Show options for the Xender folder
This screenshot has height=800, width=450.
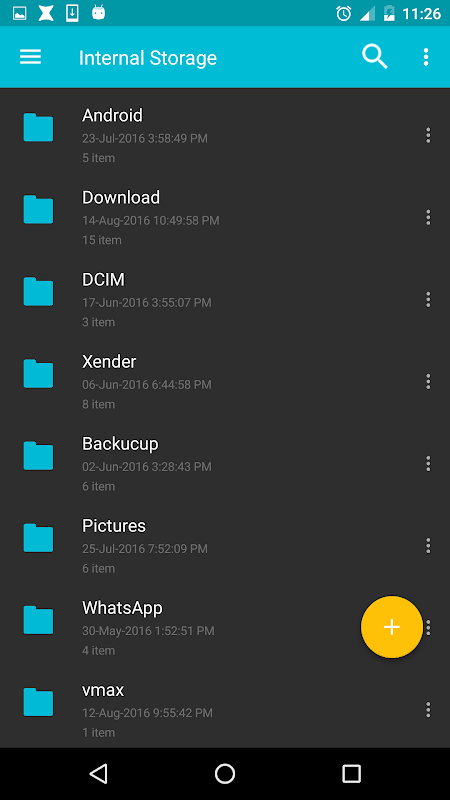click(x=428, y=382)
